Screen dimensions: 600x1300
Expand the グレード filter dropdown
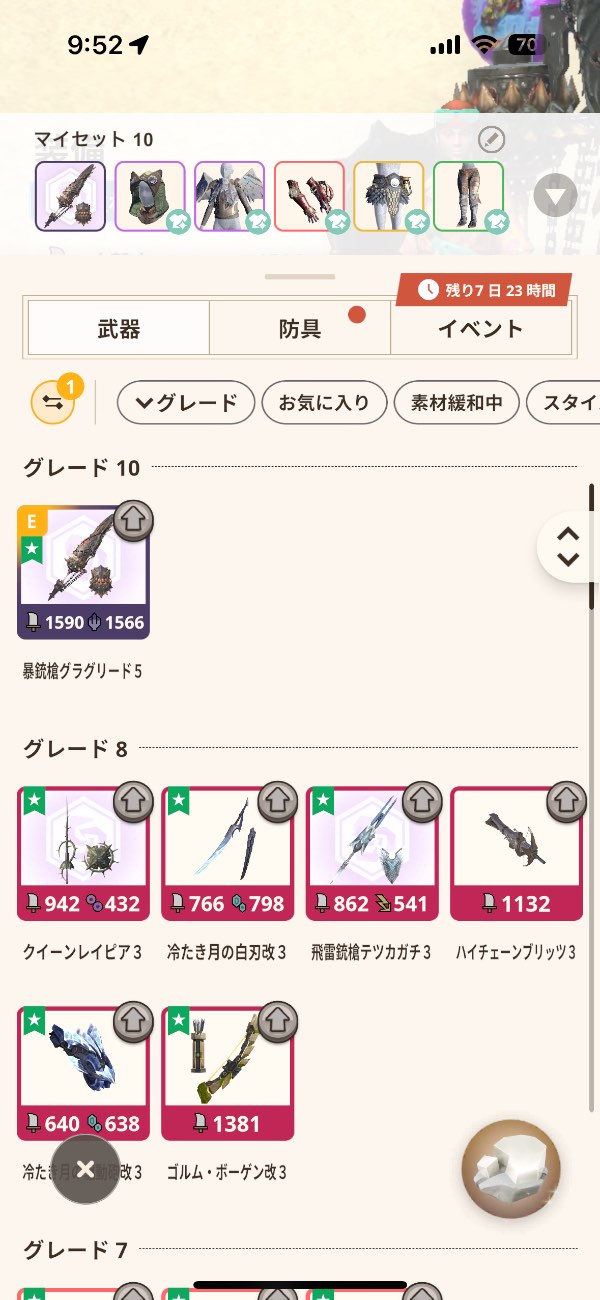pos(185,403)
